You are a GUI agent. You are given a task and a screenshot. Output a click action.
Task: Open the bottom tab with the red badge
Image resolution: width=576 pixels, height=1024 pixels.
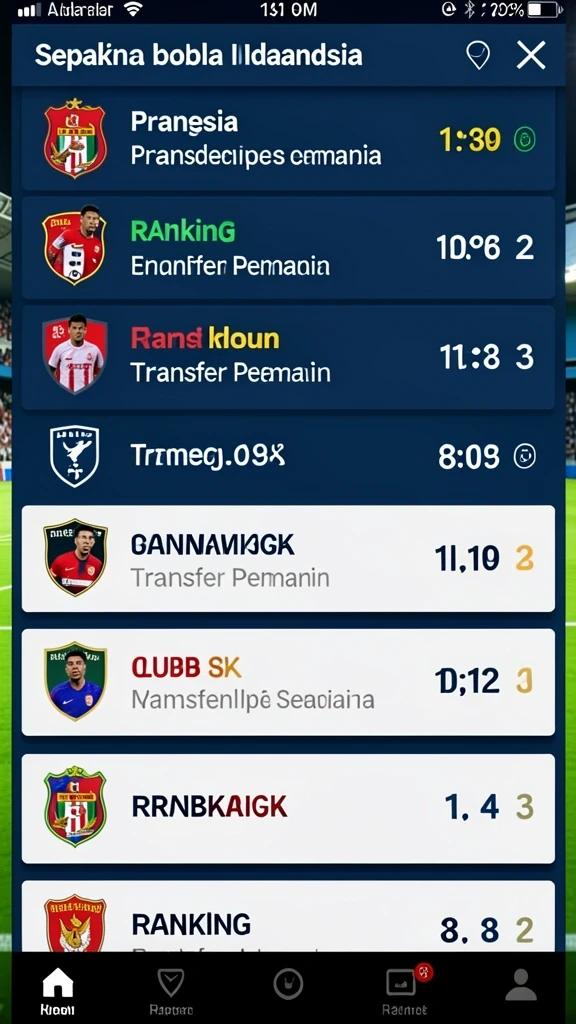tap(405, 990)
